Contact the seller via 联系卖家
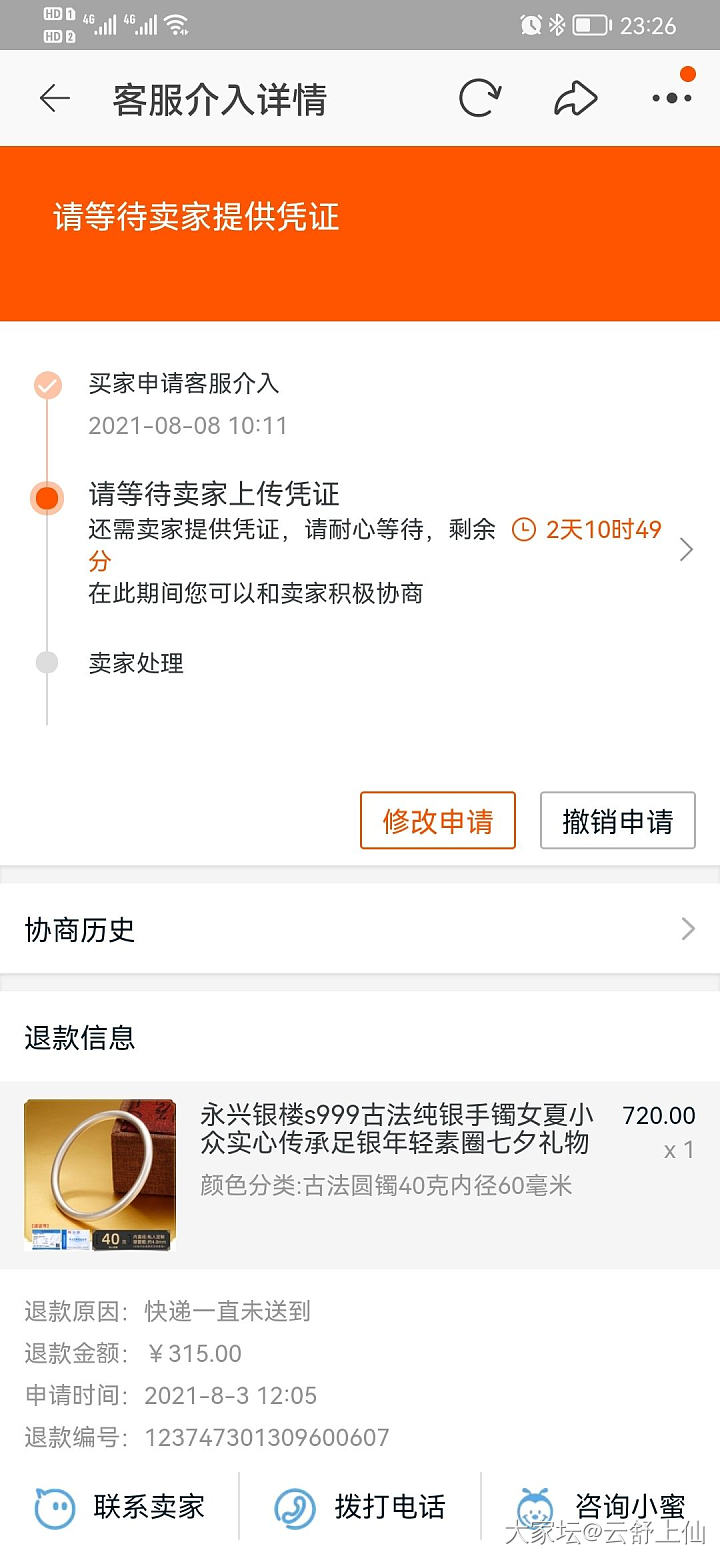Viewport: 720px width, 1560px height. click(120, 1507)
